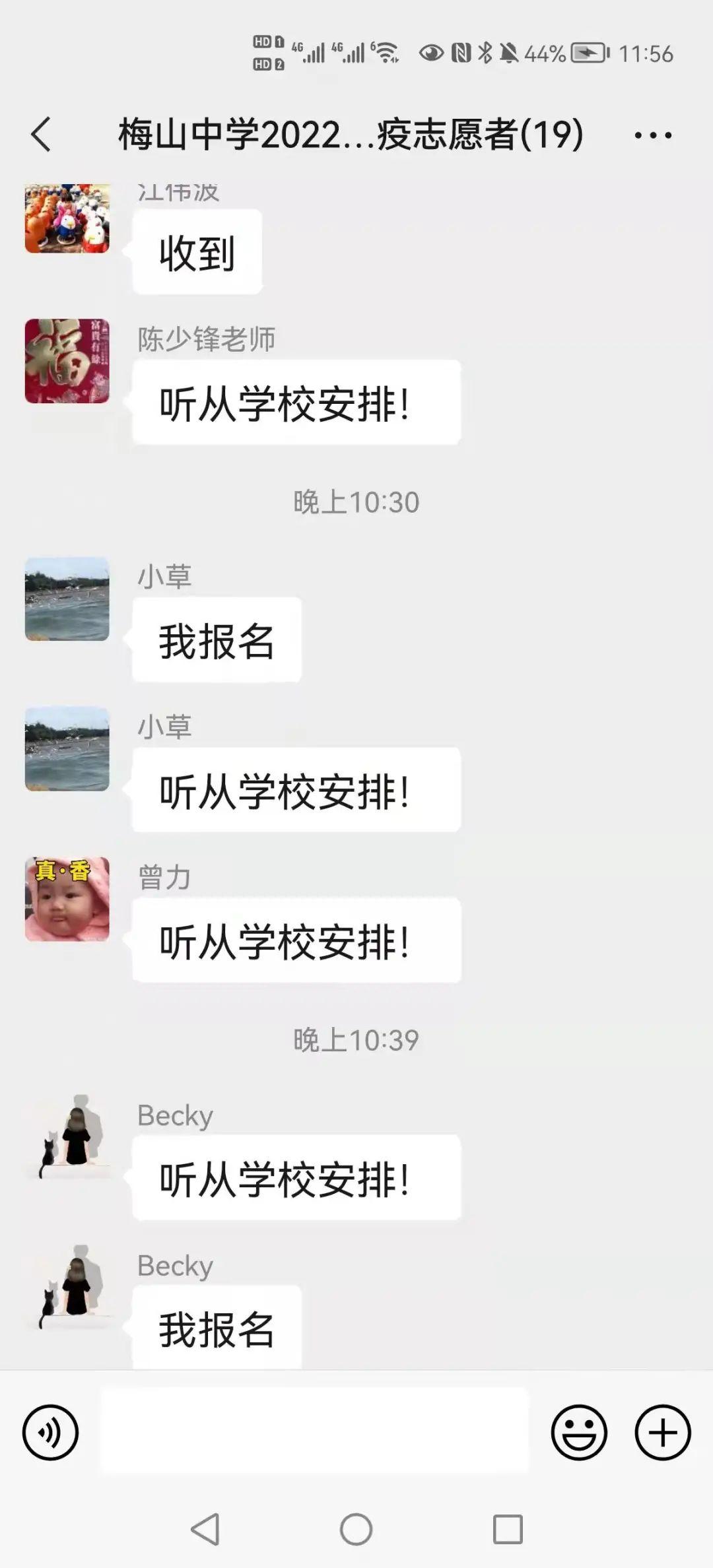713x1568 pixels.
Task: Tap the system home button
Action: point(356,1529)
